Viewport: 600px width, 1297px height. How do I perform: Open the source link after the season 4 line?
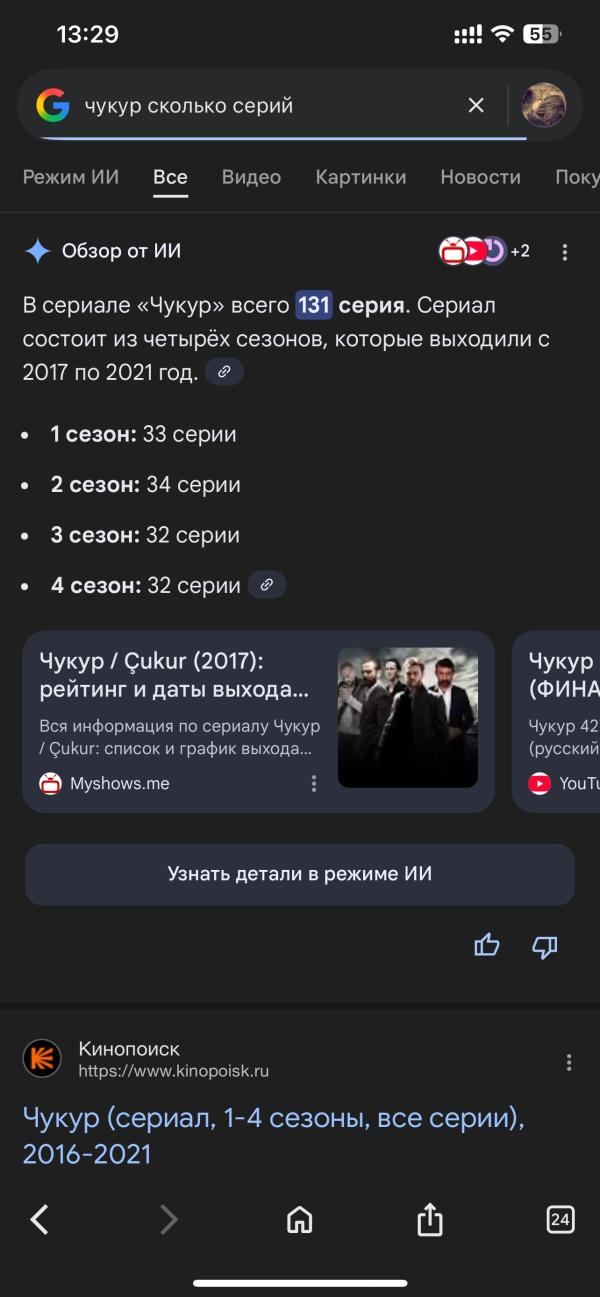pos(266,585)
